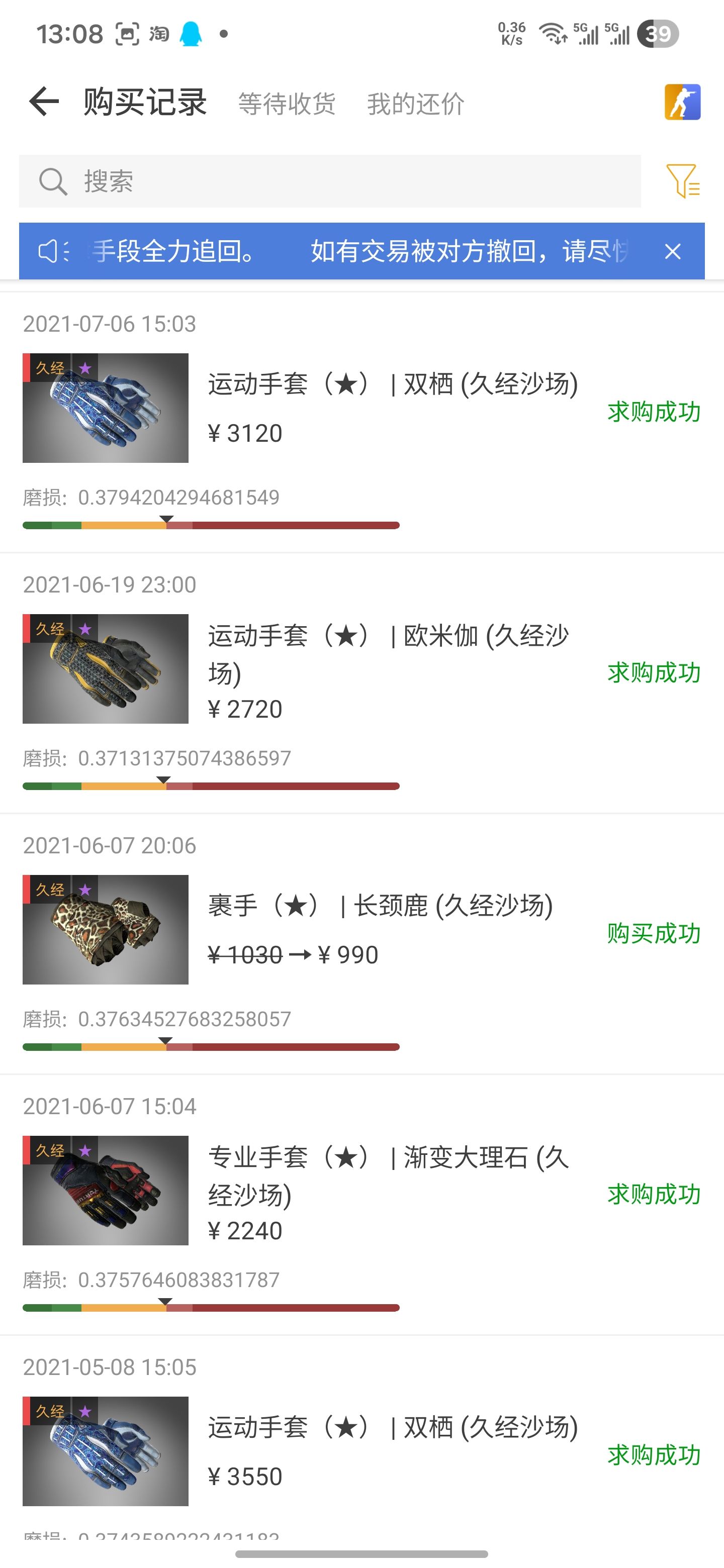The height and width of the screenshot is (1568, 724).
Task: Open the CS:GO game switcher icon
Action: coord(682,102)
